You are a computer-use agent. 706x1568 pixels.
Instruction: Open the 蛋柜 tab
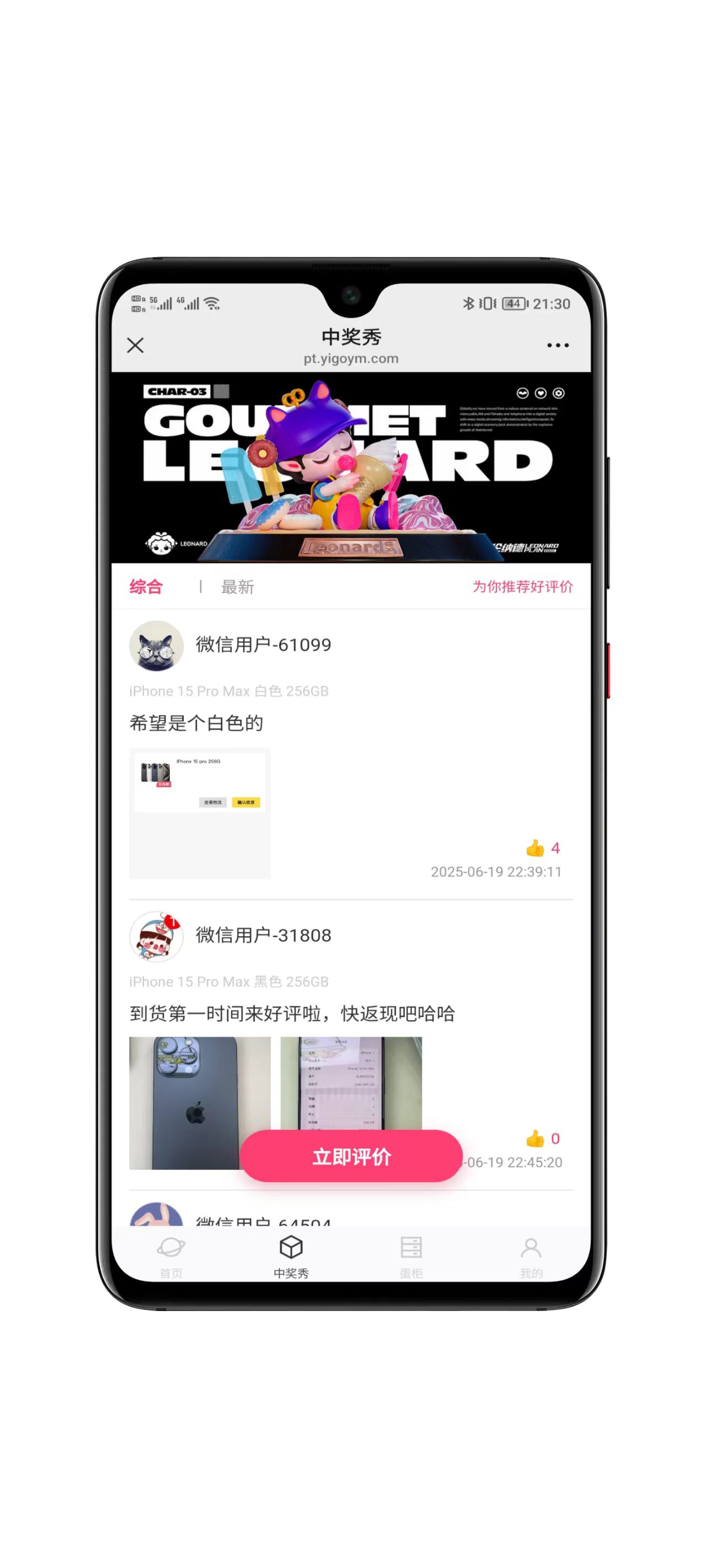411,1256
